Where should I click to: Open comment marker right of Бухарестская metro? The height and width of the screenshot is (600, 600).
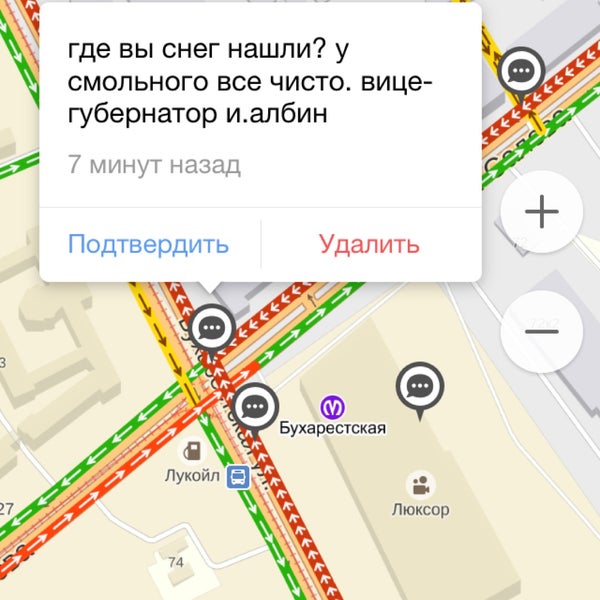click(x=420, y=386)
